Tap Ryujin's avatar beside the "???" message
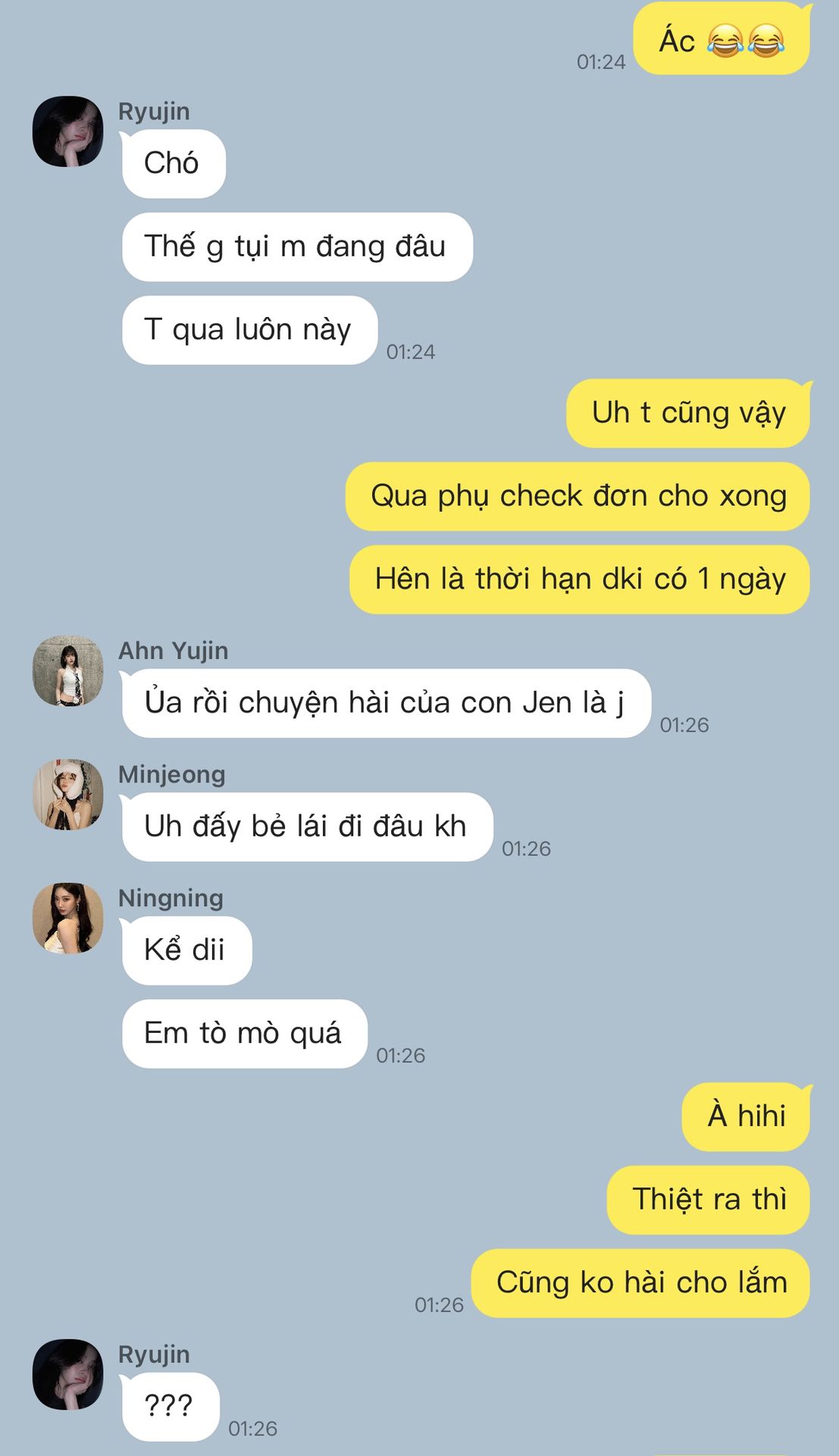This screenshot has width=839, height=1456. point(67,1375)
